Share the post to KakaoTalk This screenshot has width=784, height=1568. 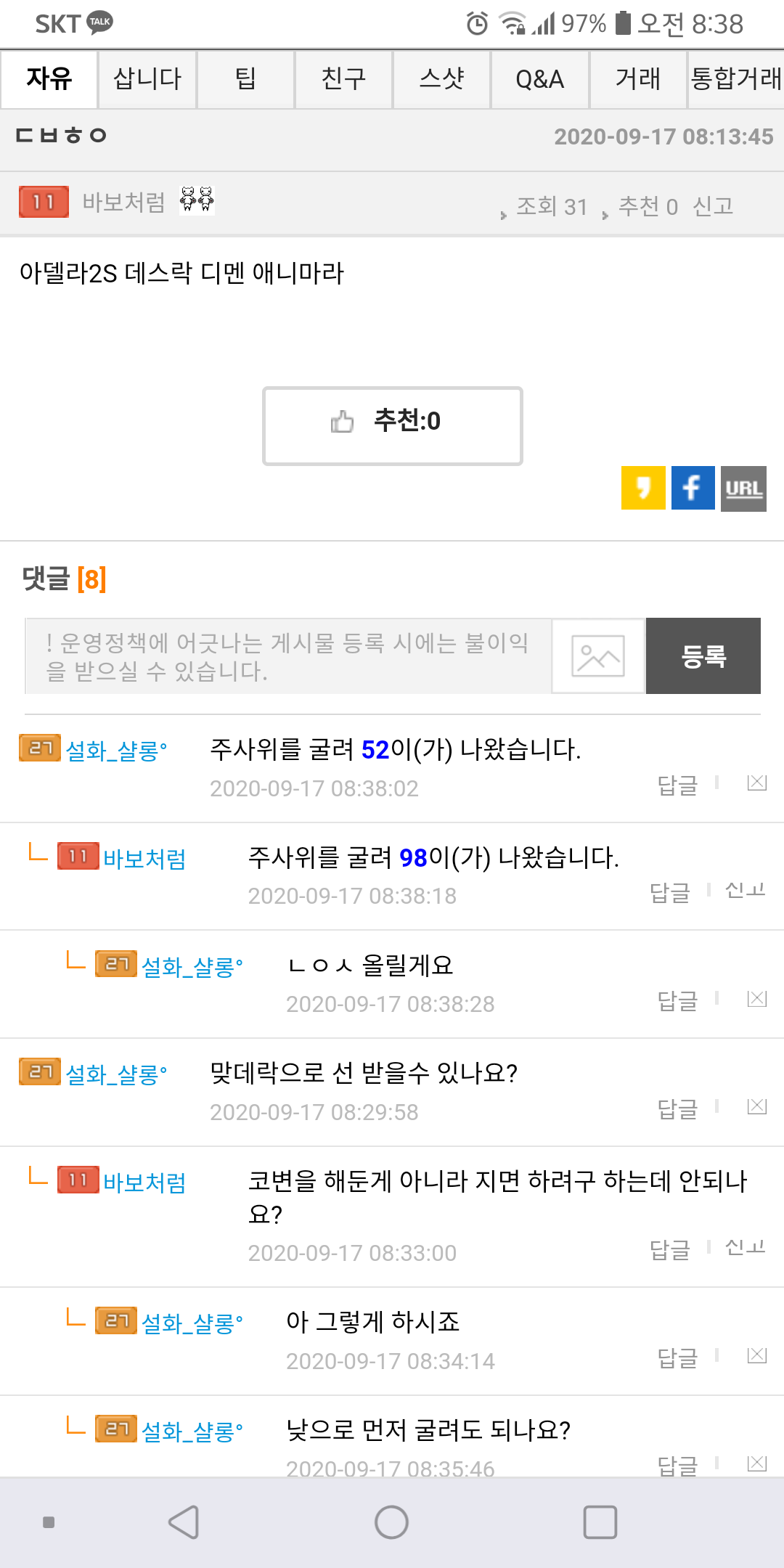click(x=643, y=488)
